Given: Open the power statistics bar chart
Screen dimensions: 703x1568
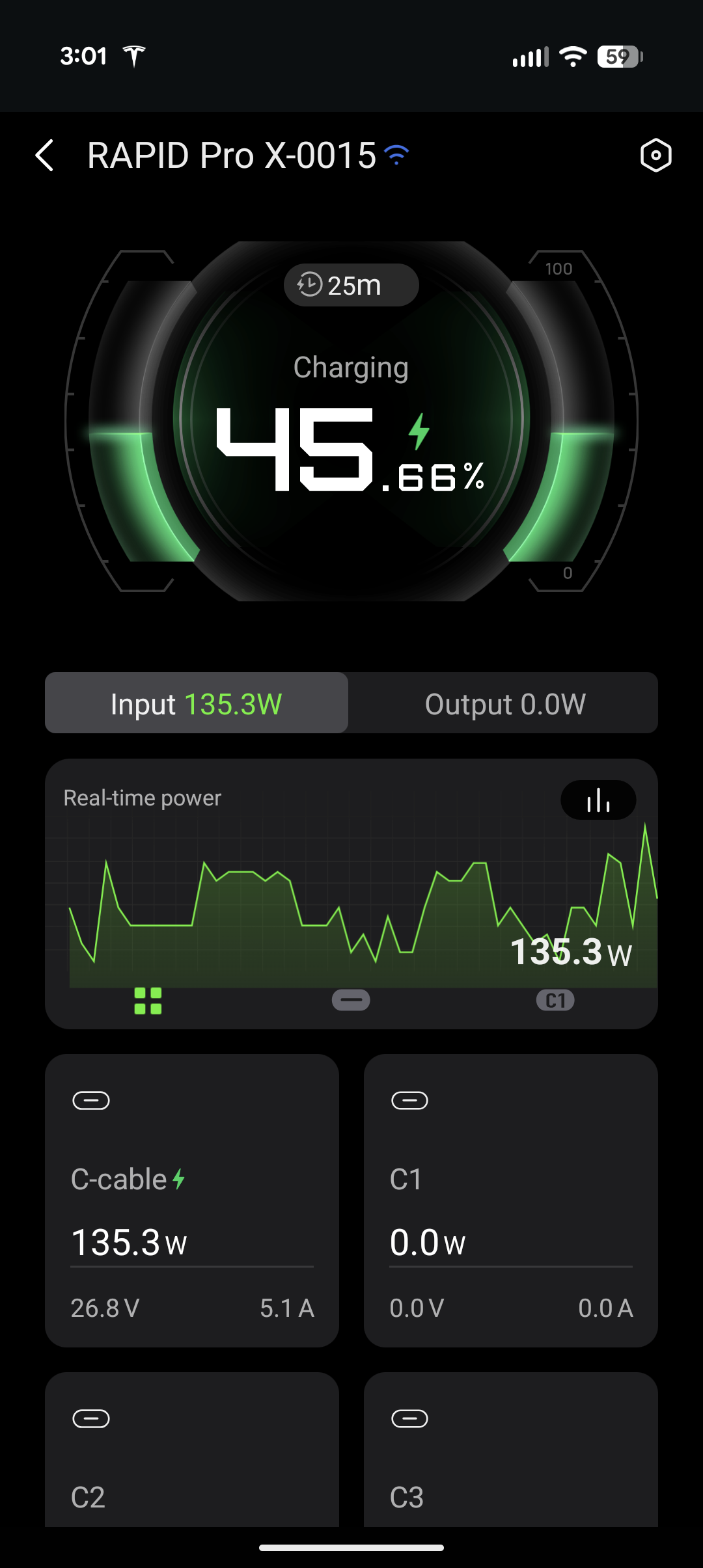Looking at the screenshot, I should pos(598,800).
